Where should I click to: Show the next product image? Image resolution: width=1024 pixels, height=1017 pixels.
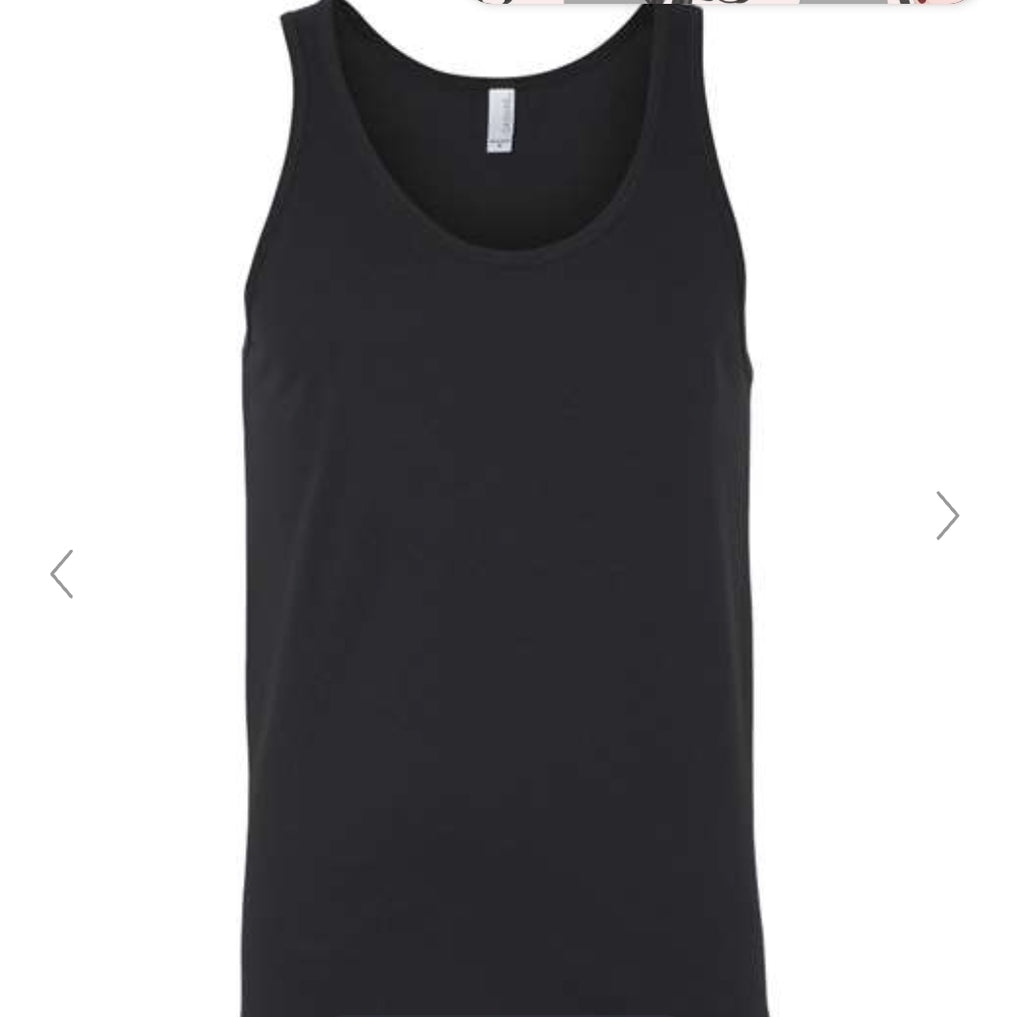click(x=947, y=516)
